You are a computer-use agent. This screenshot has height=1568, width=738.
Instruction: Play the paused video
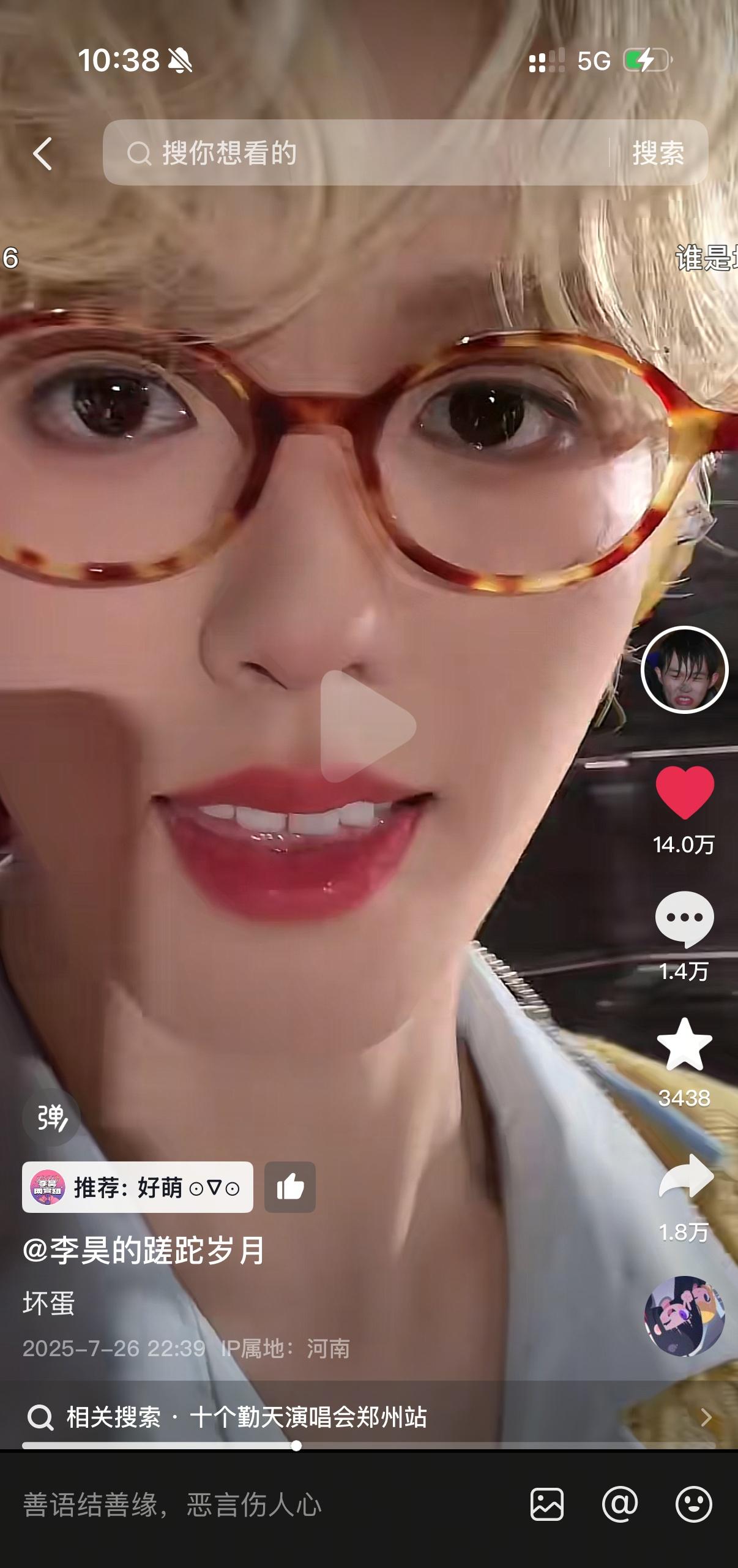pos(367,726)
